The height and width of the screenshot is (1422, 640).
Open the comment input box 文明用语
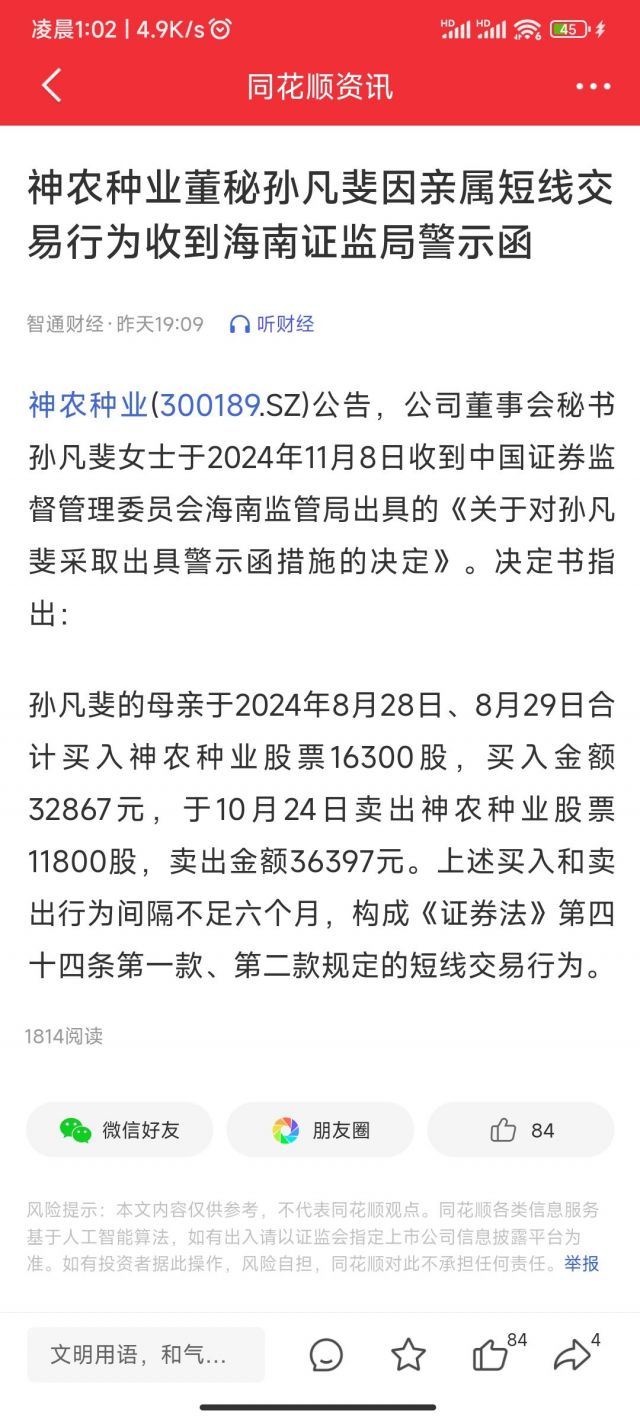[x=146, y=1355]
